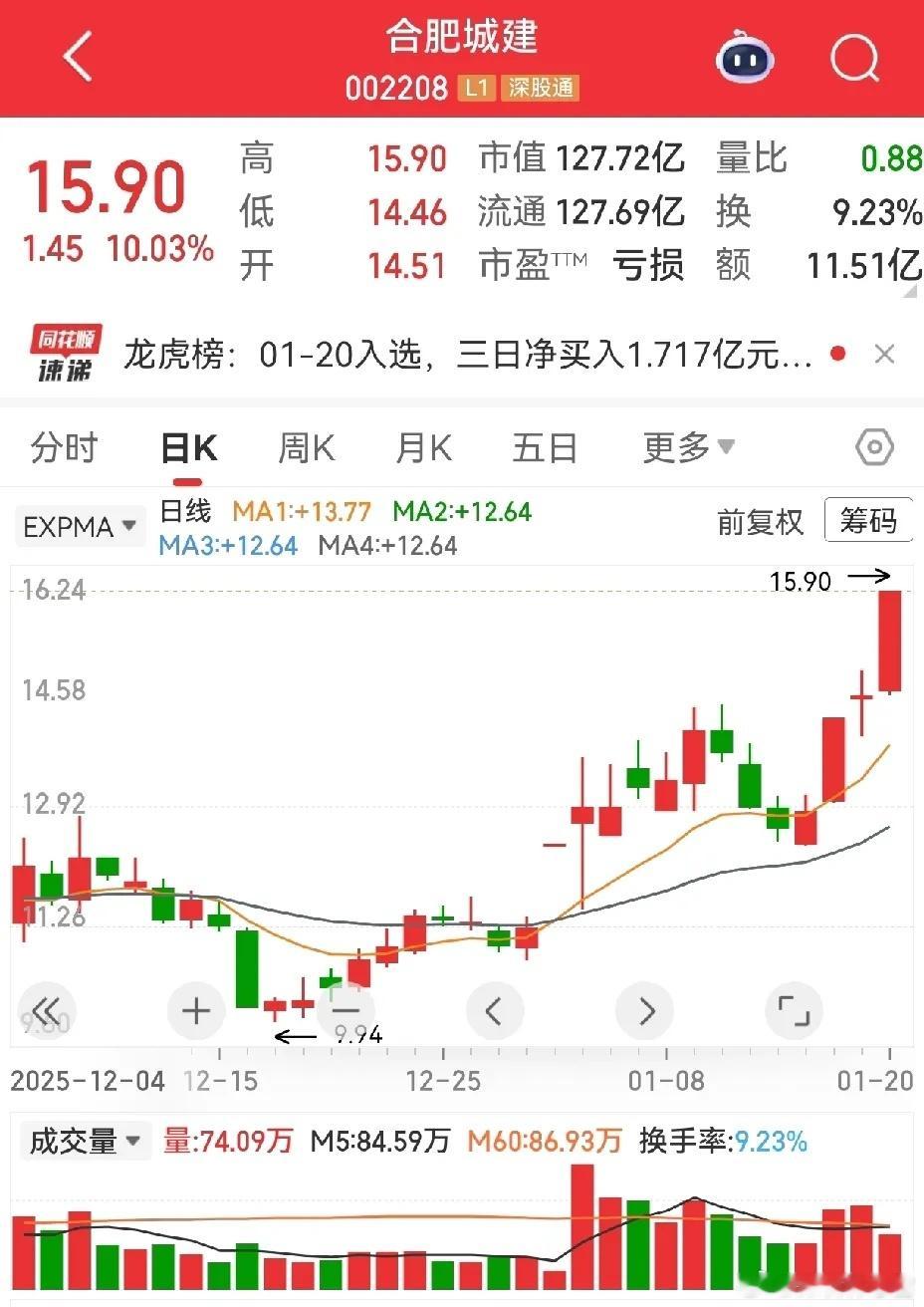Open the EXPMA indicator dropdown
Viewport: 924px width, 1307px height.
point(80,526)
